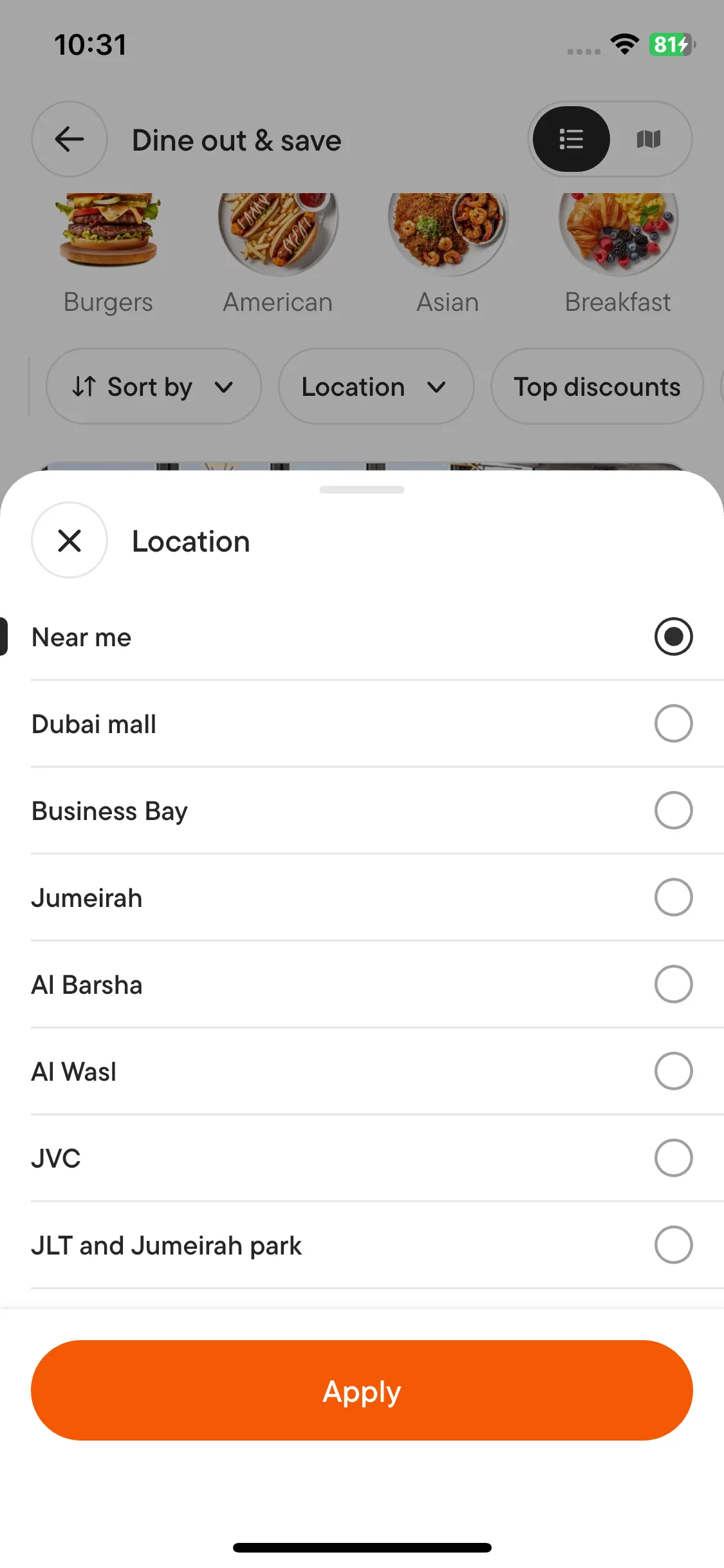Select the Near me radio option
Image resolution: width=724 pixels, height=1568 pixels.
[x=673, y=637]
